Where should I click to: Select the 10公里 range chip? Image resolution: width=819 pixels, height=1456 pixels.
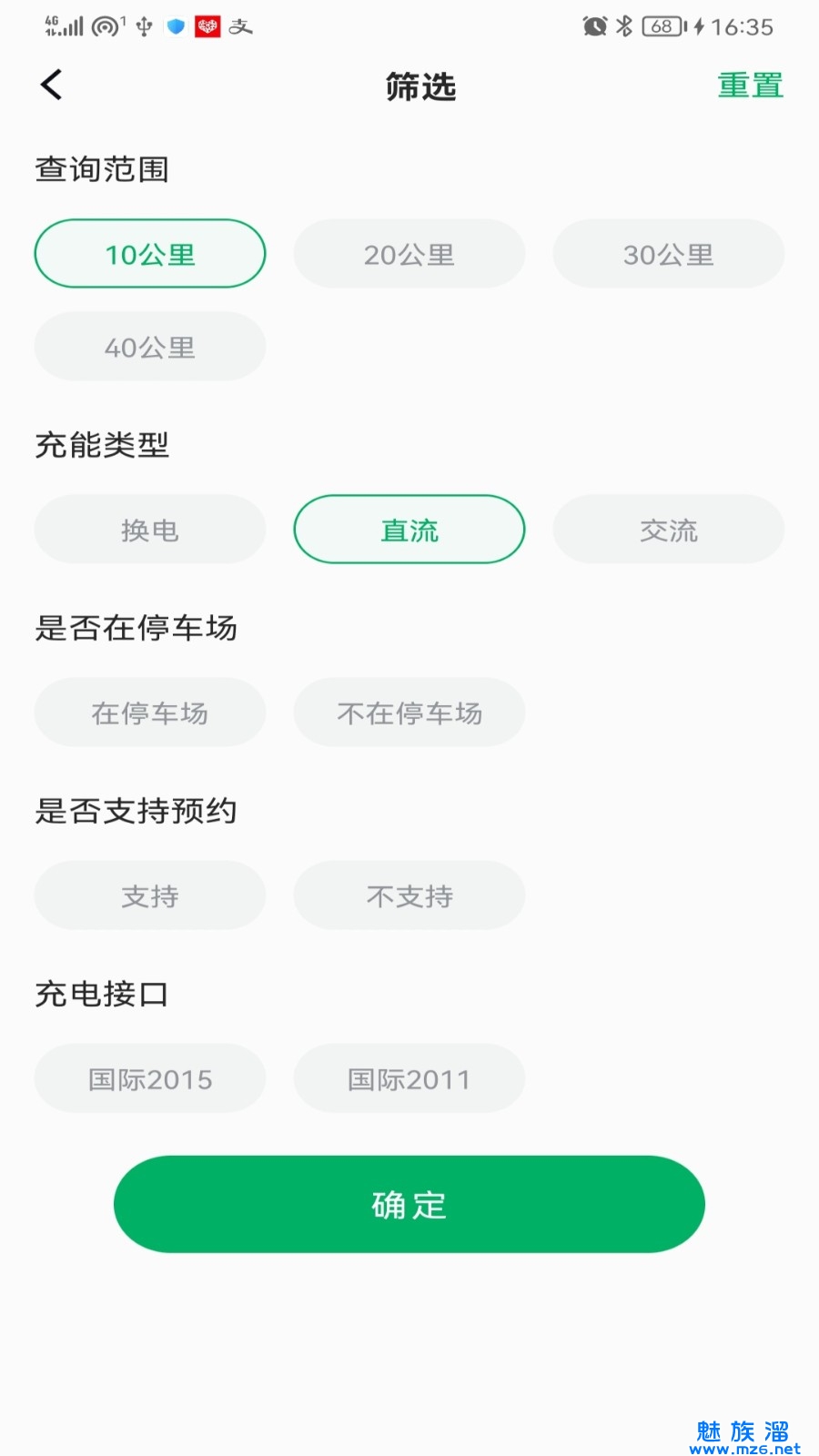click(x=150, y=254)
